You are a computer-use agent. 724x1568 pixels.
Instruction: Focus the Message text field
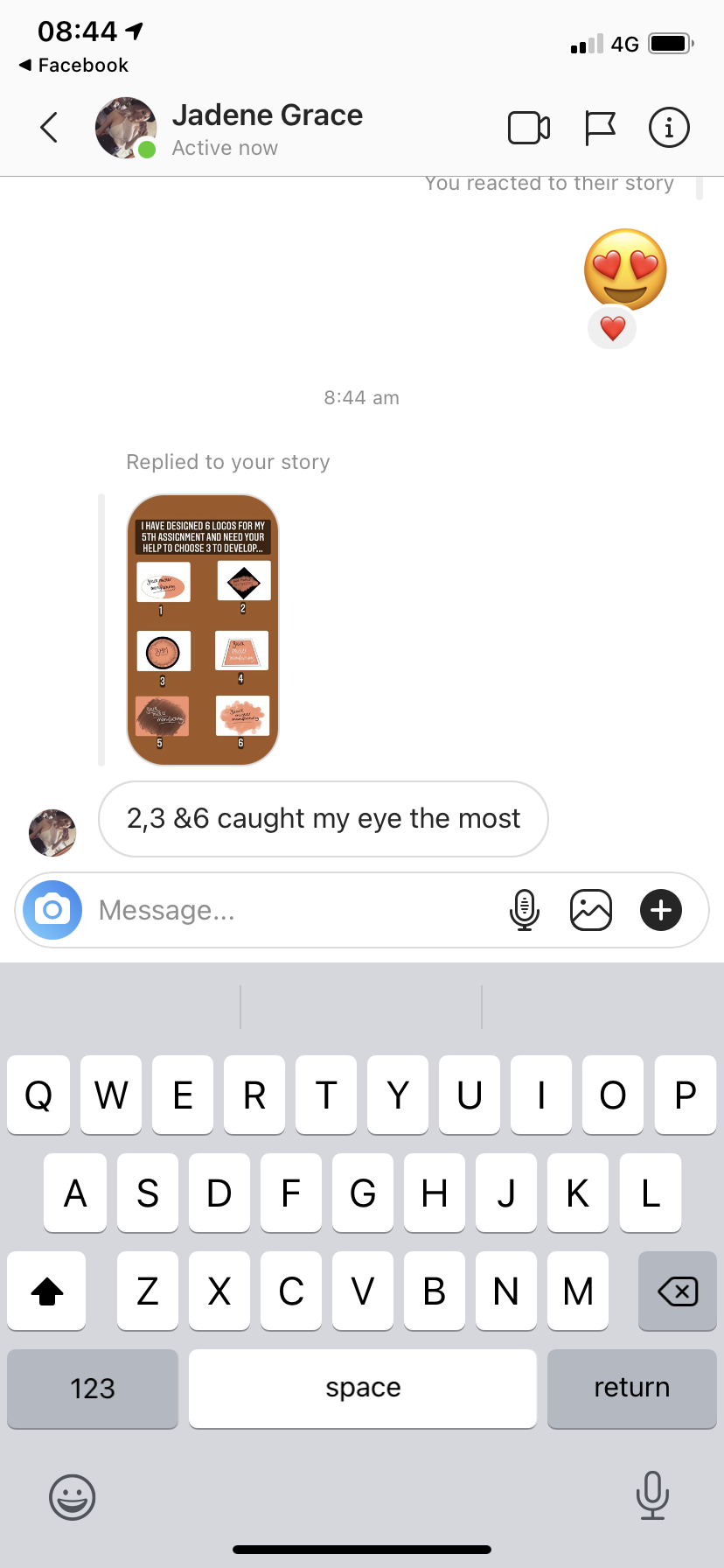coord(289,910)
